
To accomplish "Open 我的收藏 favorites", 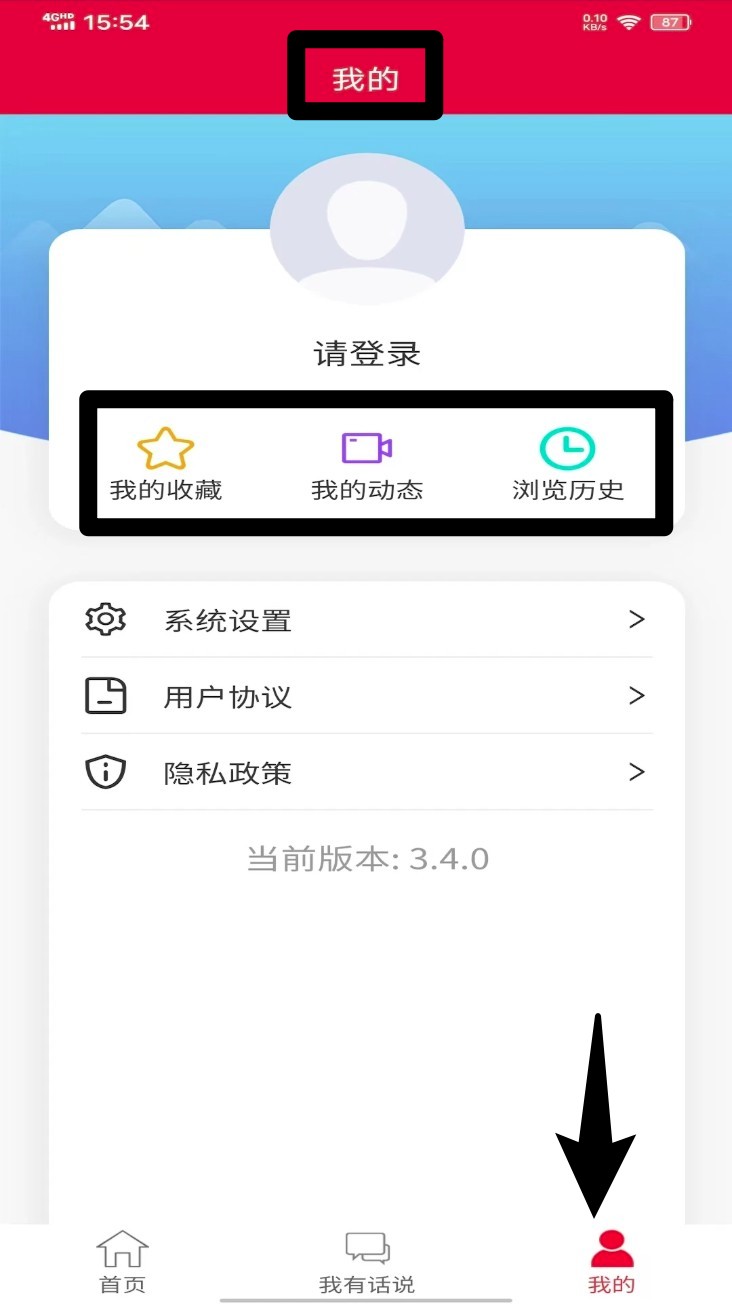I will [x=166, y=464].
